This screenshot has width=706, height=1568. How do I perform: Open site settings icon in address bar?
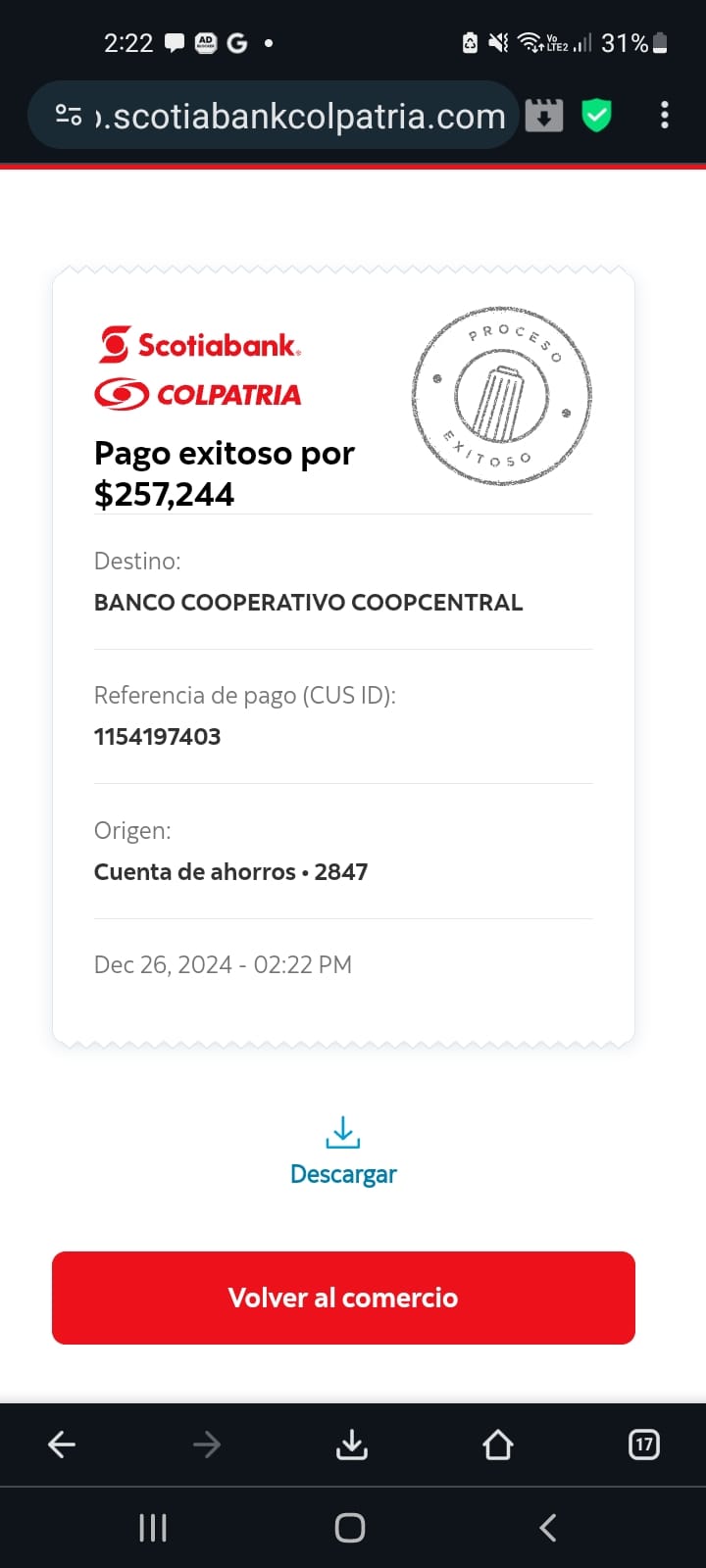(69, 116)
